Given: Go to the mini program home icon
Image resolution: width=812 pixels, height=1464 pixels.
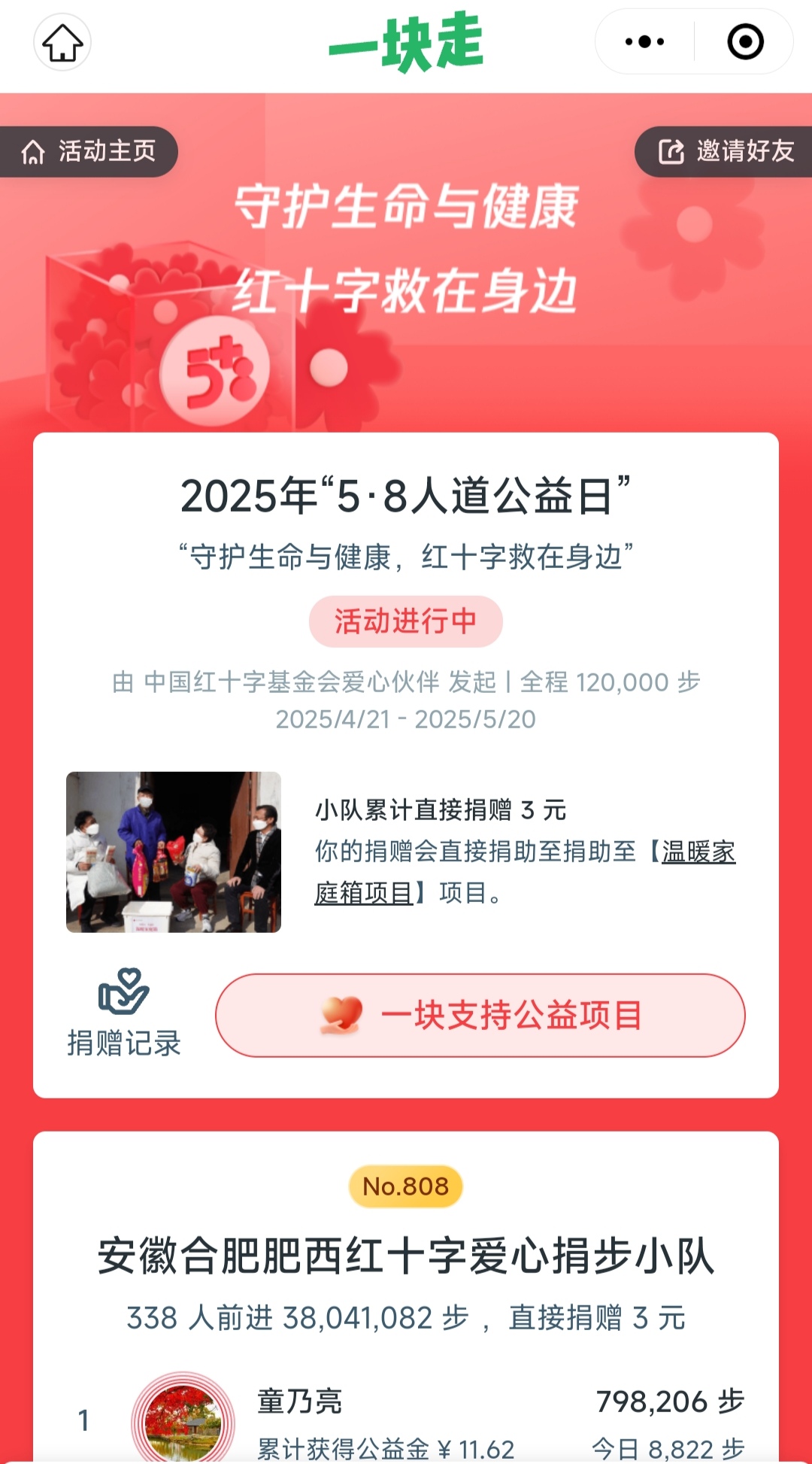Looking at the screenshot, I should pyautogui.click(x=62, y=43).
